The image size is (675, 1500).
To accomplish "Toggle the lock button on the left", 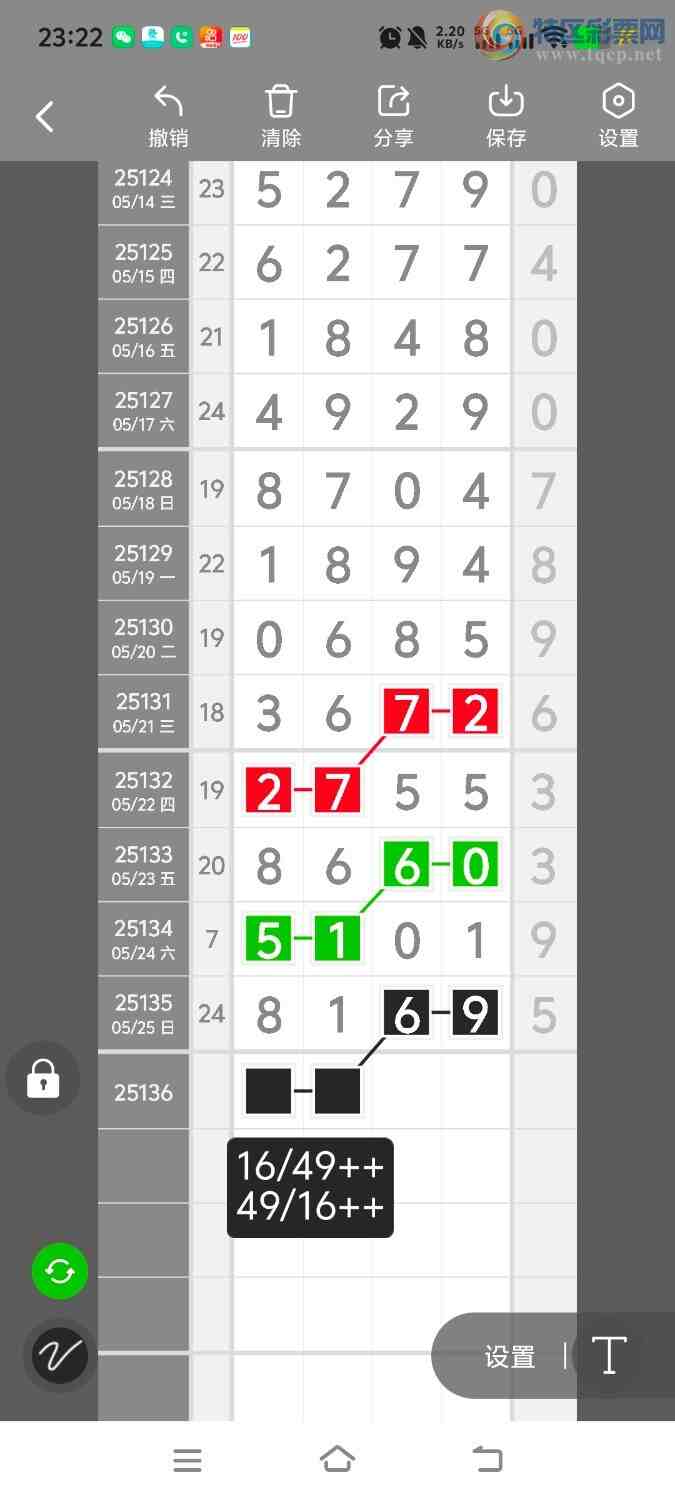I will click(x=43, y=1079).
